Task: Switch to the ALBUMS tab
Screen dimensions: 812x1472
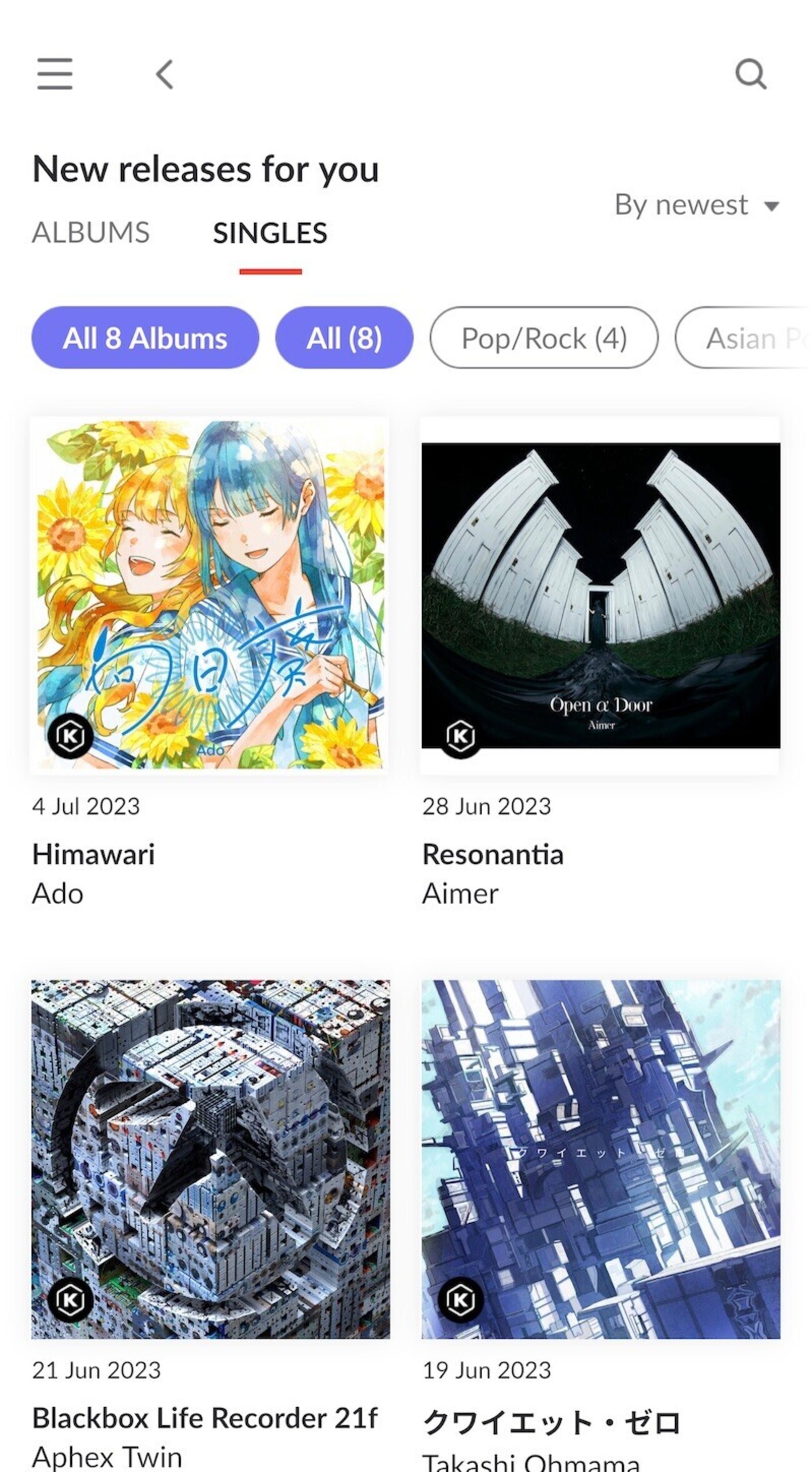Action: point(91,232)
